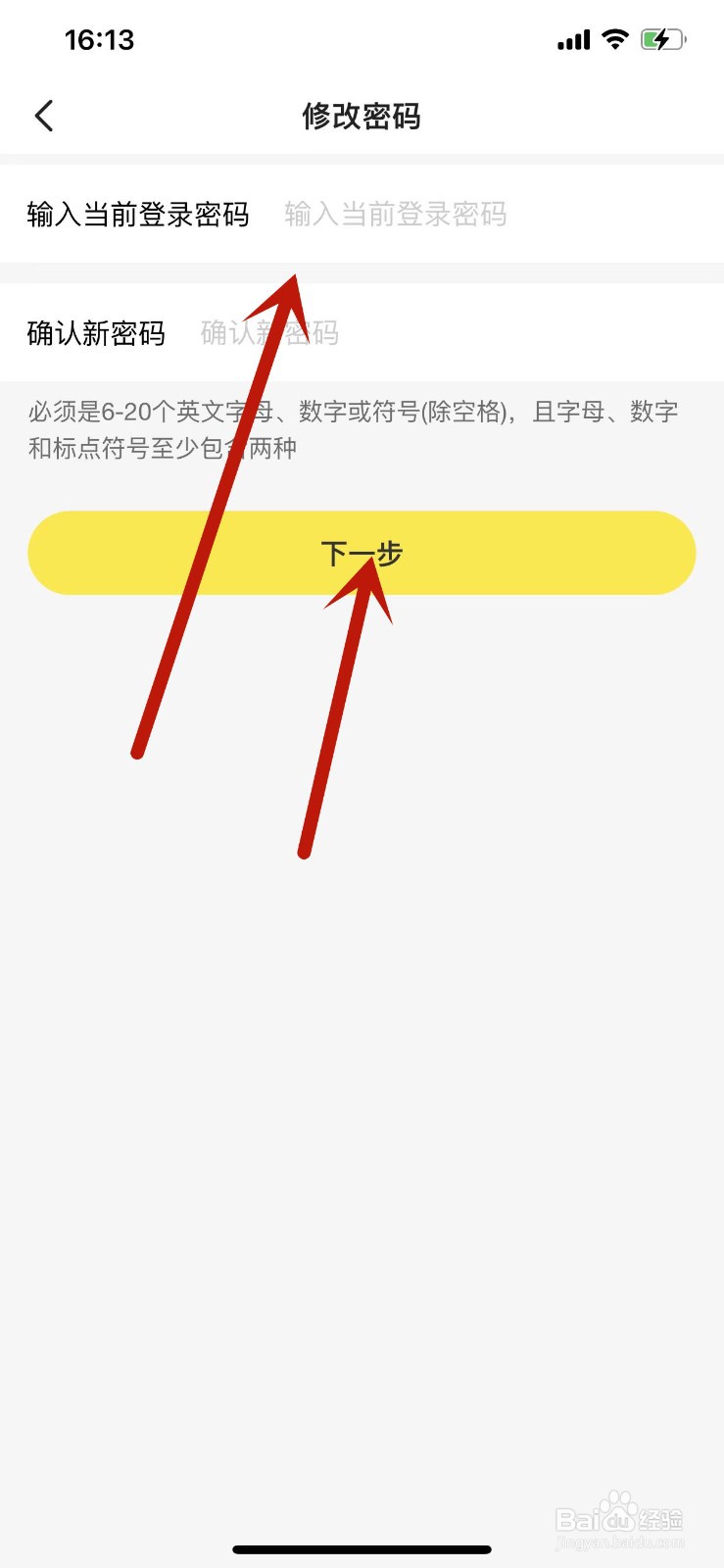Tap the status bar at the top

click(x=362, y=39)
